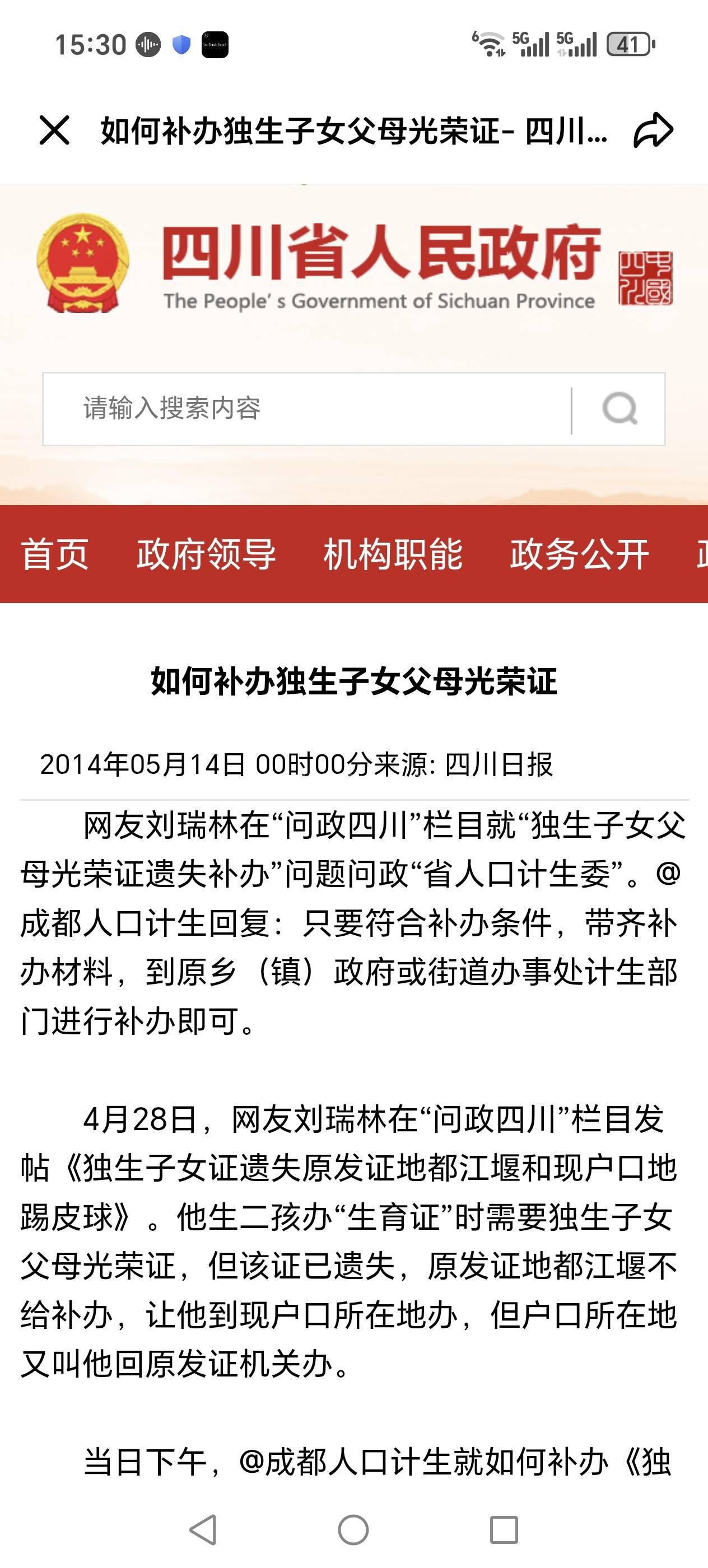Go back using system navigation

click(203, 1530)
